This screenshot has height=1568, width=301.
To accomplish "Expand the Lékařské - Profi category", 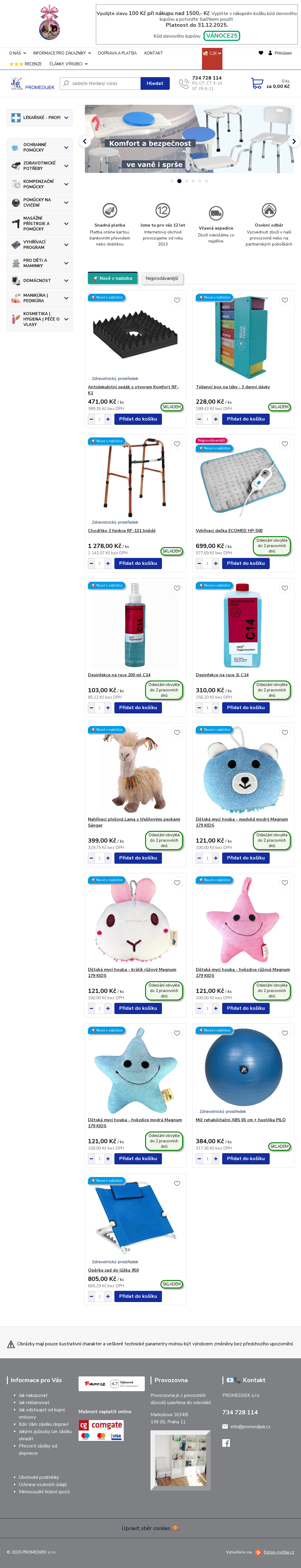I will (x=39, y=117).
